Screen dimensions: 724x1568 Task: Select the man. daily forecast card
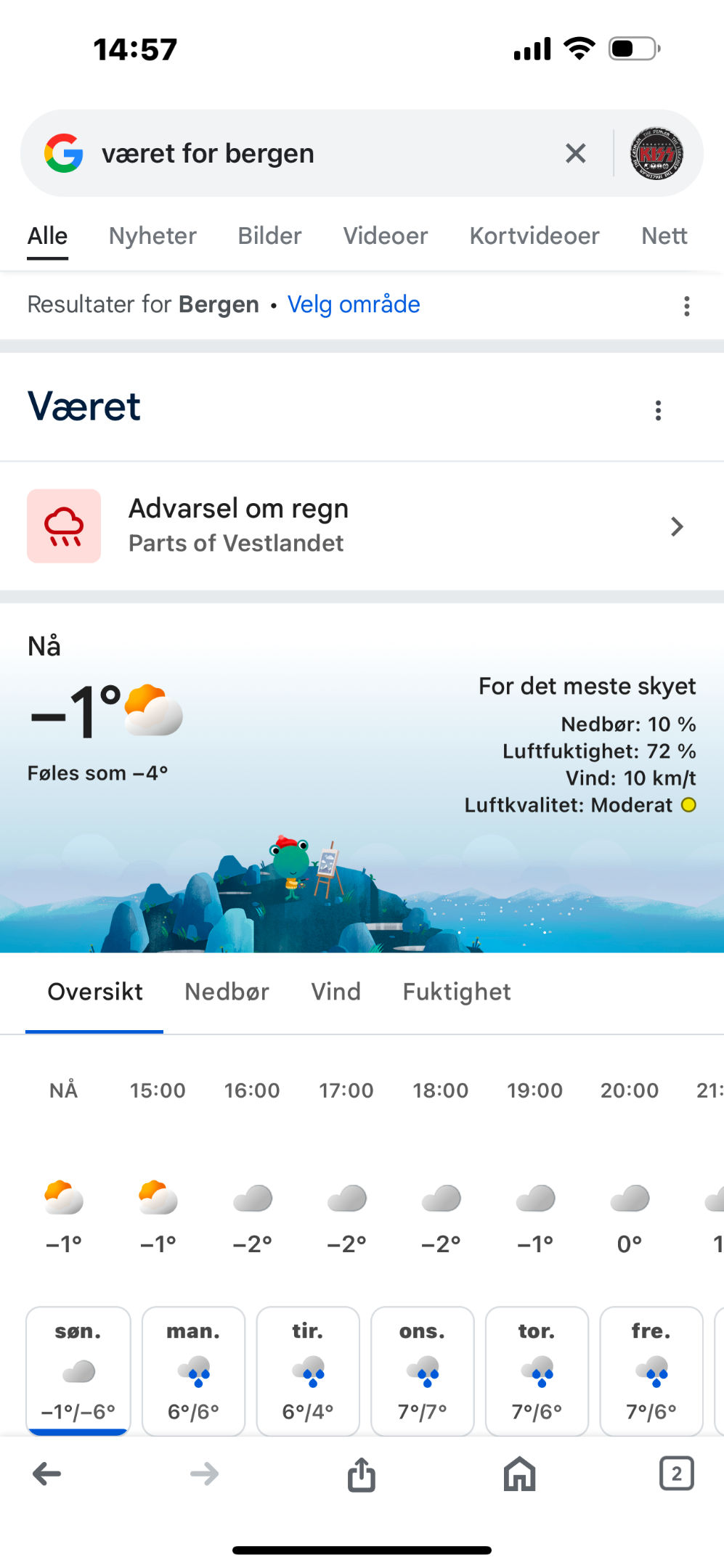point(193,1371)
